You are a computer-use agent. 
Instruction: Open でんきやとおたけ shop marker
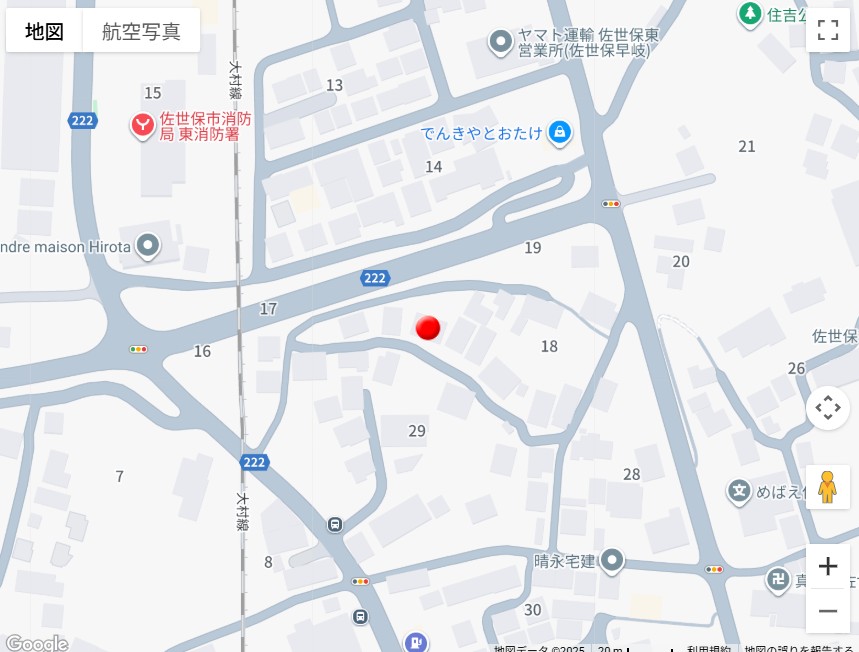tap(560, 132)
